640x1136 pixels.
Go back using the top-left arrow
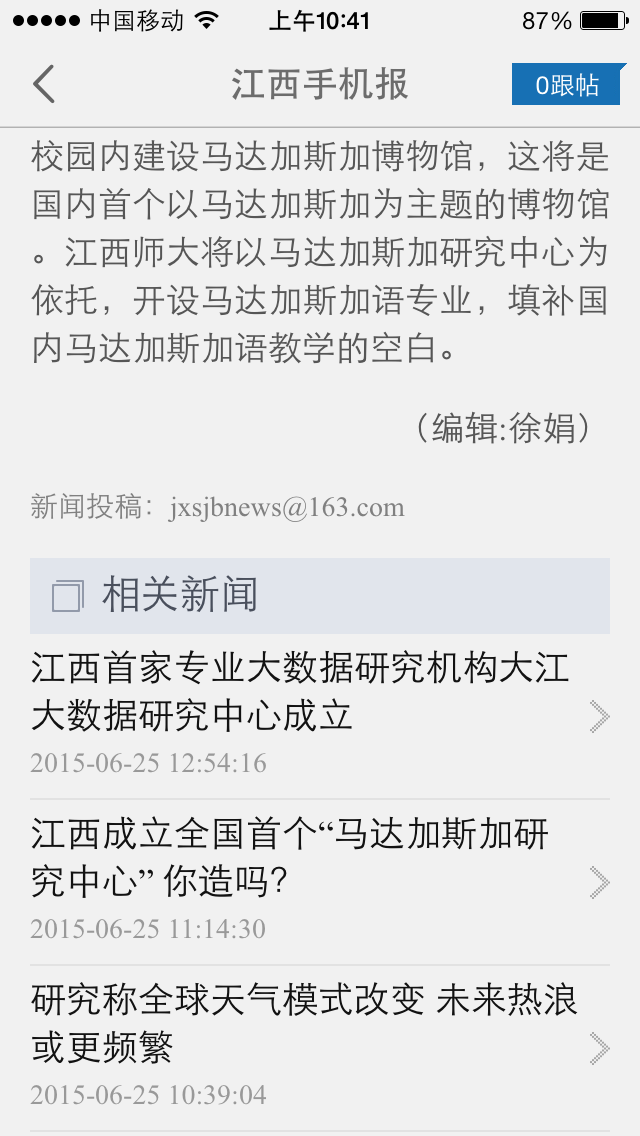pos(44,85)
